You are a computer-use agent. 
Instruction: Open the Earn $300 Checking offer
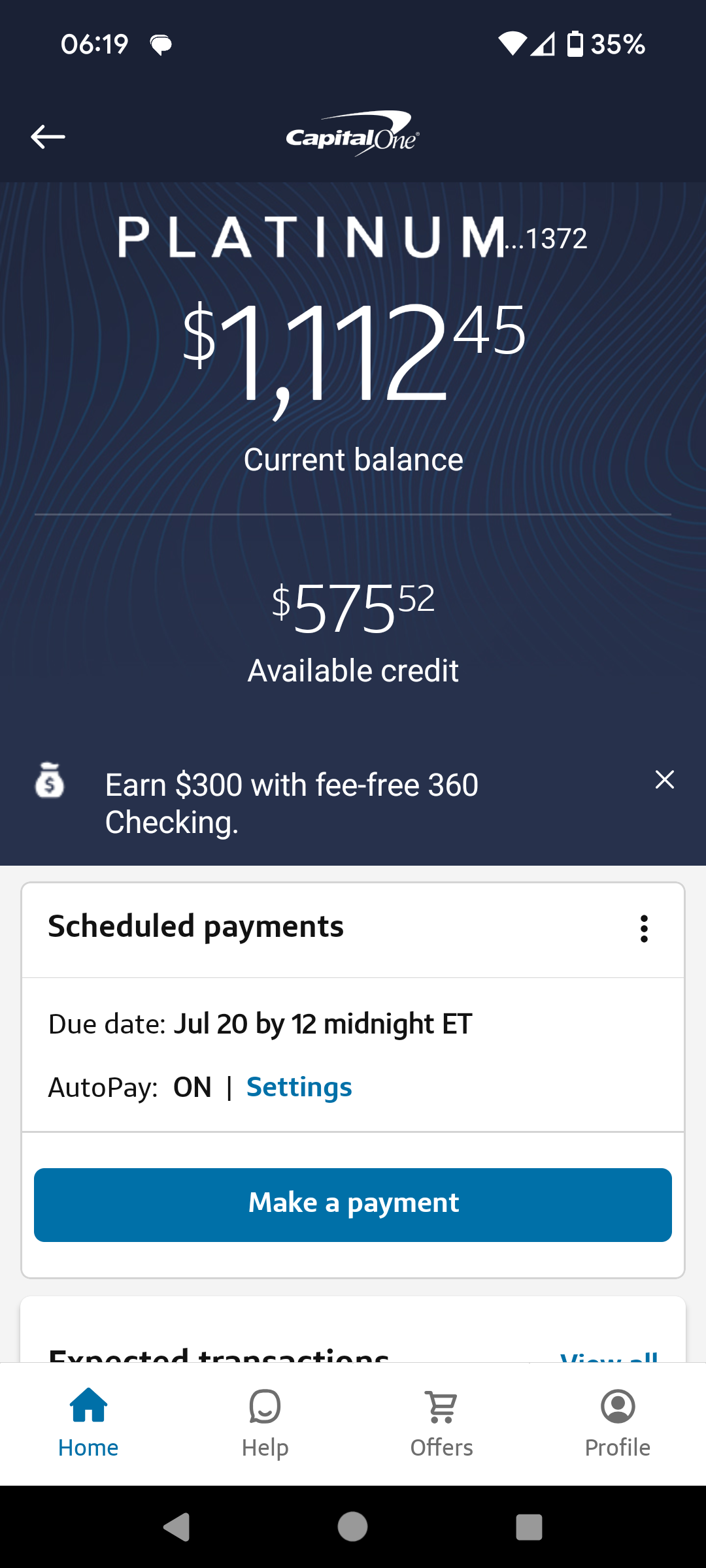[292, 803]
